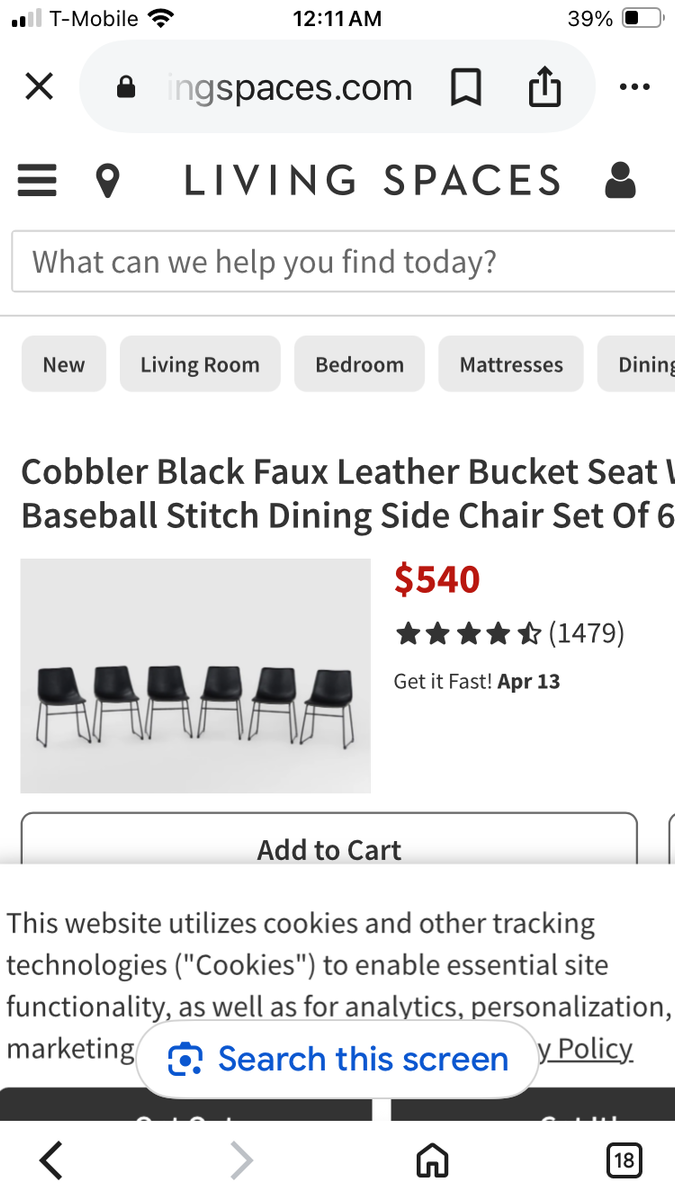
Task: View the 1479 product reviews
Action: 586,633
